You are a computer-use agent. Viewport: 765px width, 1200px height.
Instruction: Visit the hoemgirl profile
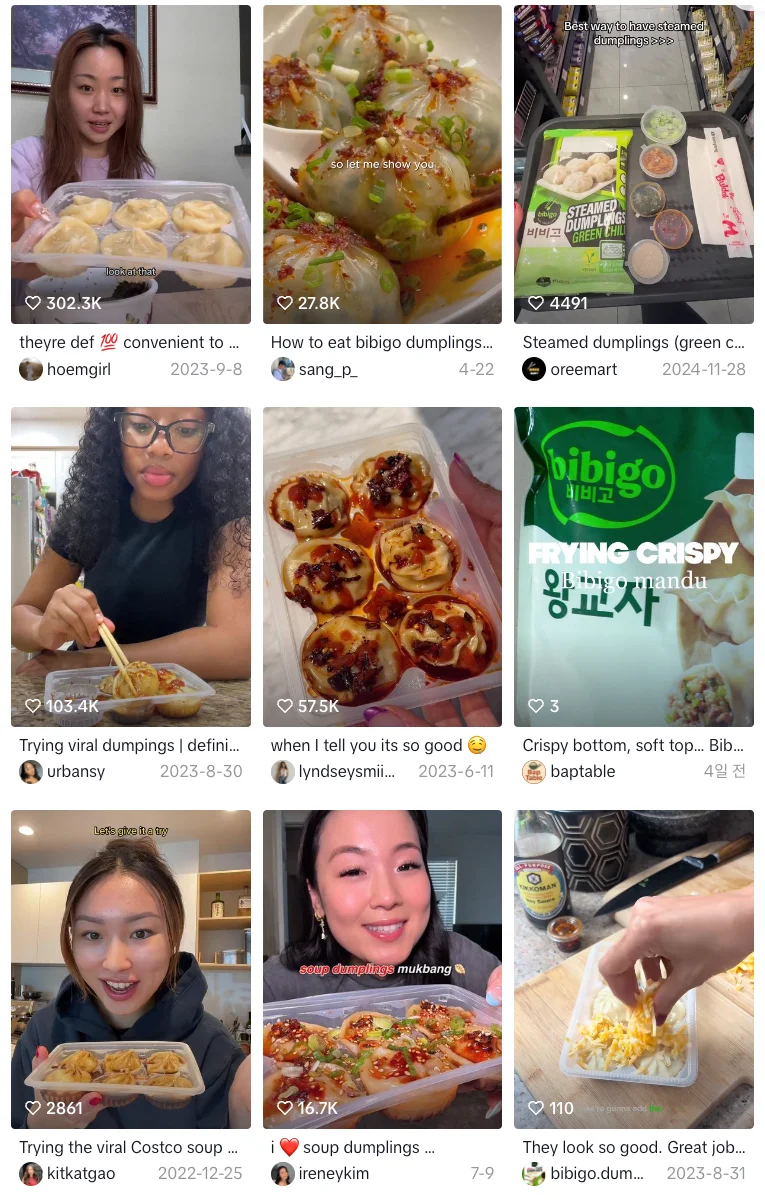click(x=79, y=369)
